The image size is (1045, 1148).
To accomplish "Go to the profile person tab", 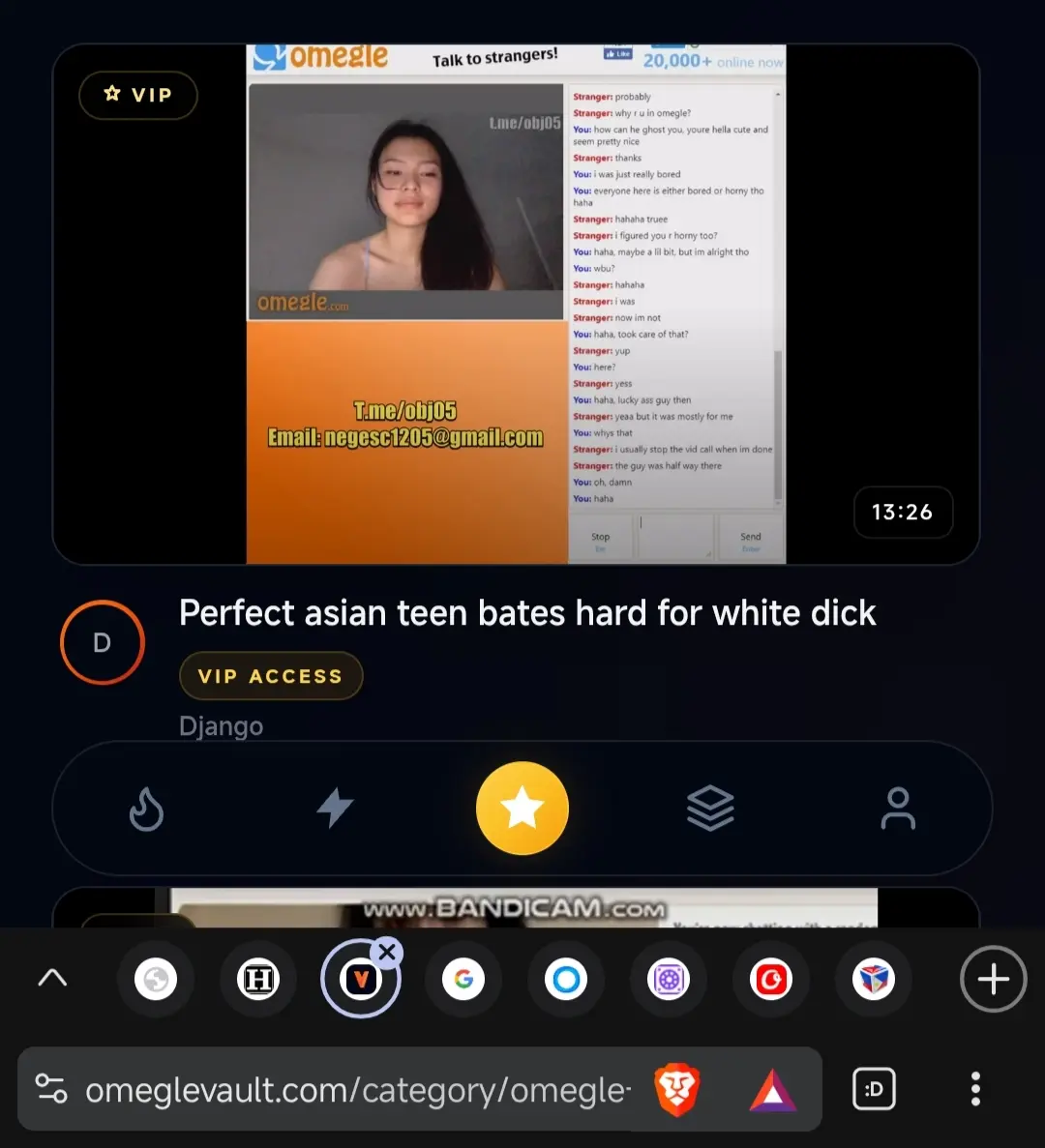I will pyautogui.click(x=898, y=809).
